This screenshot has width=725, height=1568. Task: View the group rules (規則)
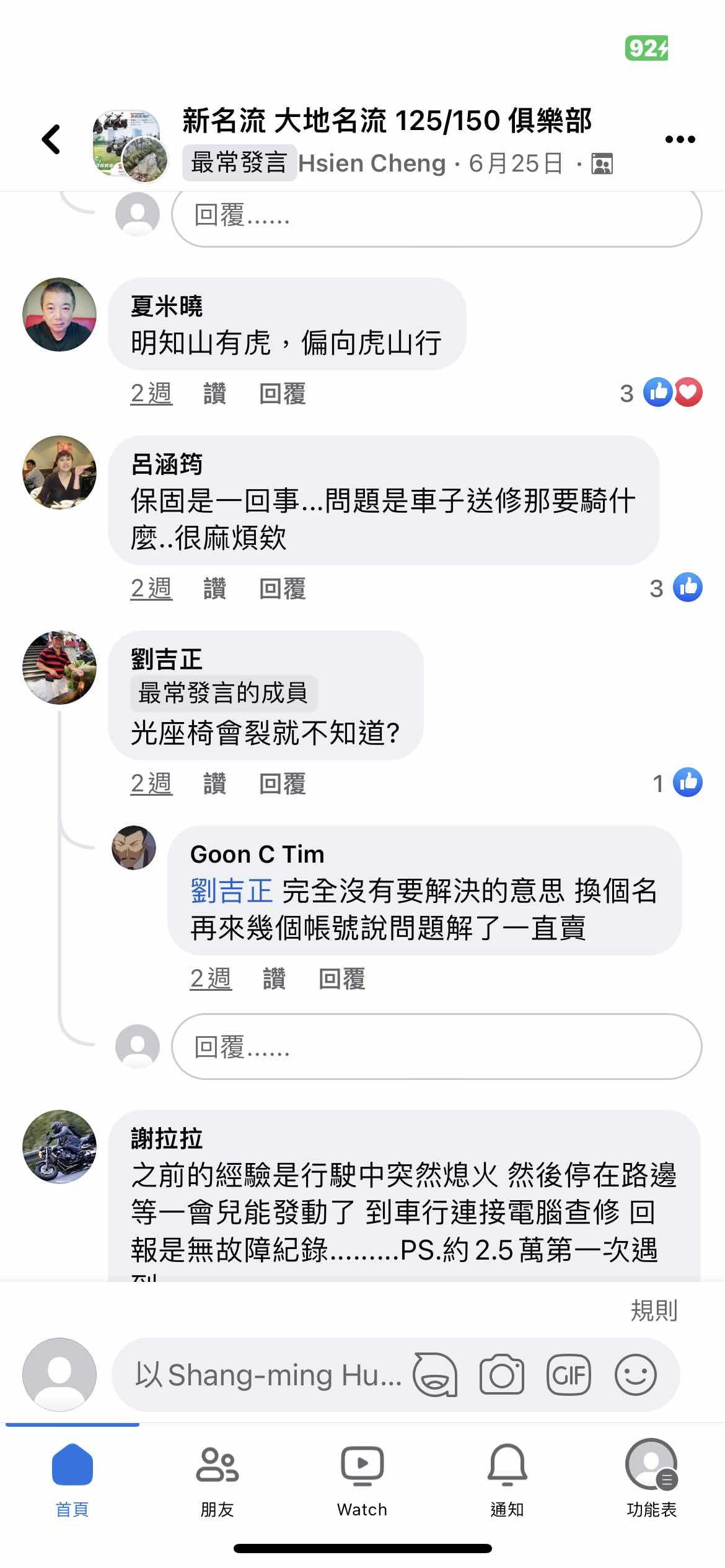tap(654, 1310)
